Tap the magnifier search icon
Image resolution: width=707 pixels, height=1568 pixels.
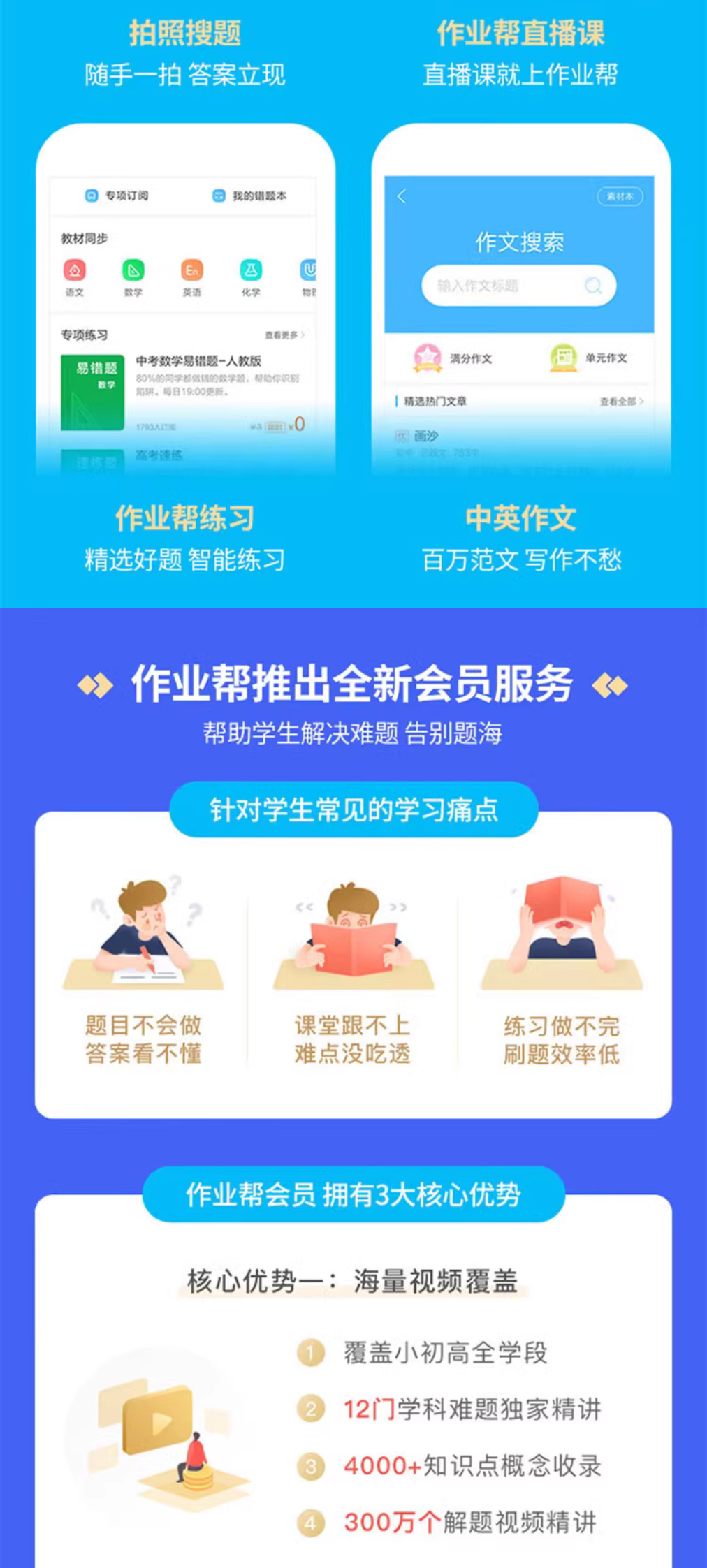tap(593, 285)
